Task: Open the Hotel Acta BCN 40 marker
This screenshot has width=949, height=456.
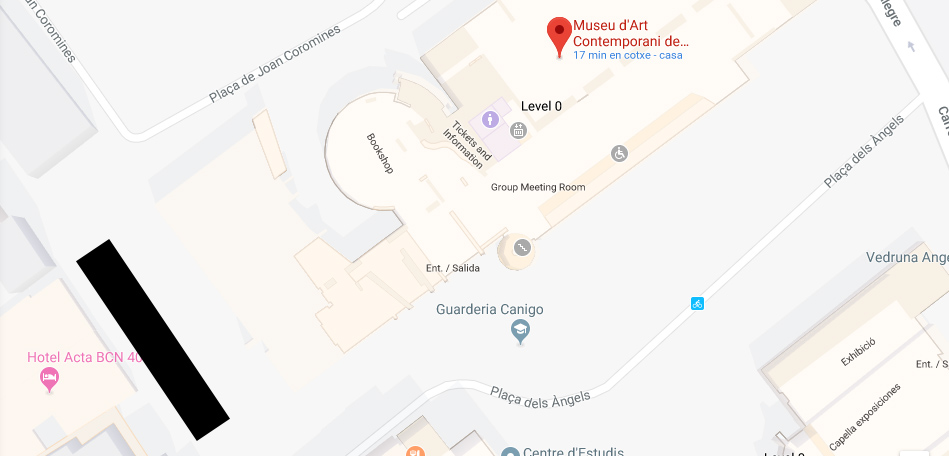Action: pos(48,379)
